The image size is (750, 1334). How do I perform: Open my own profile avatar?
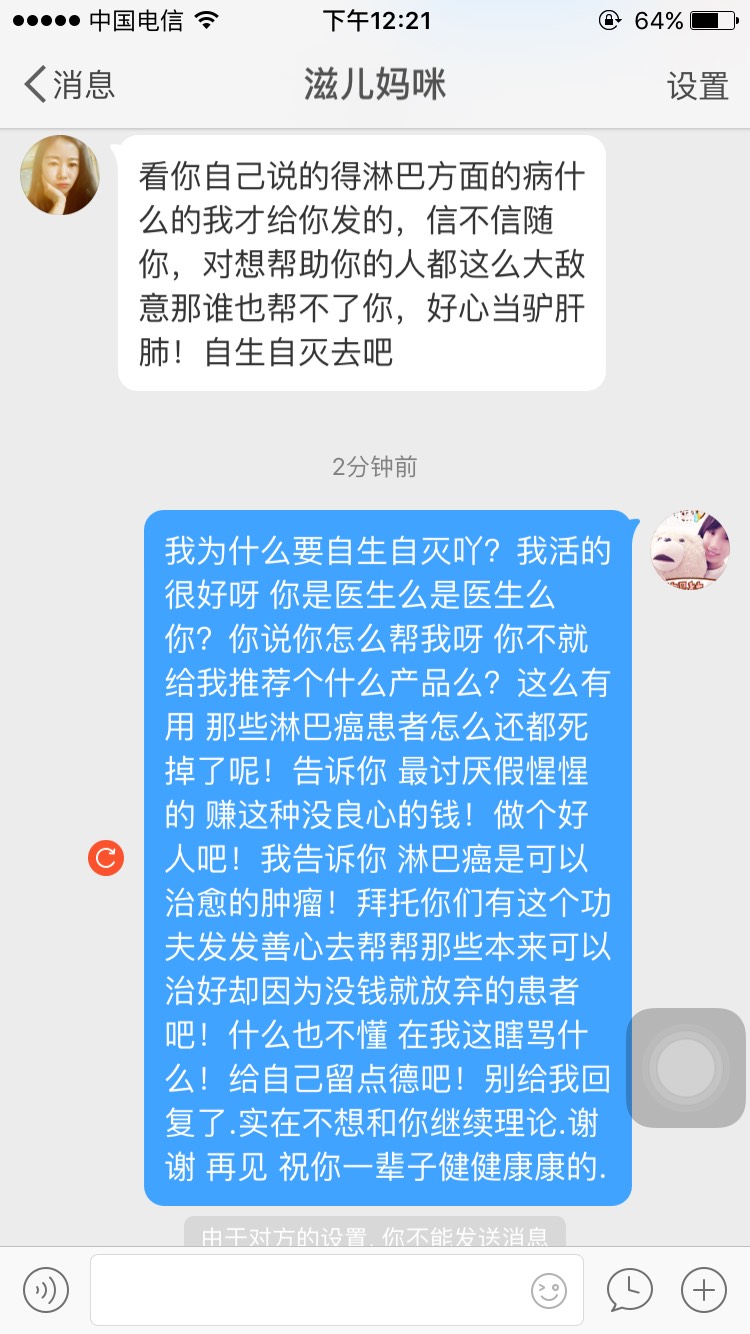pos(690,549)
